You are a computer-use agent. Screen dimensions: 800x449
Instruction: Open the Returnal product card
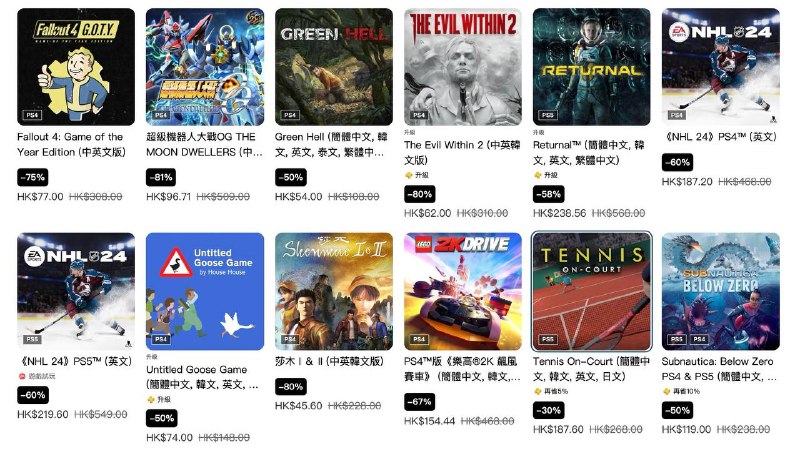(592, 67)
